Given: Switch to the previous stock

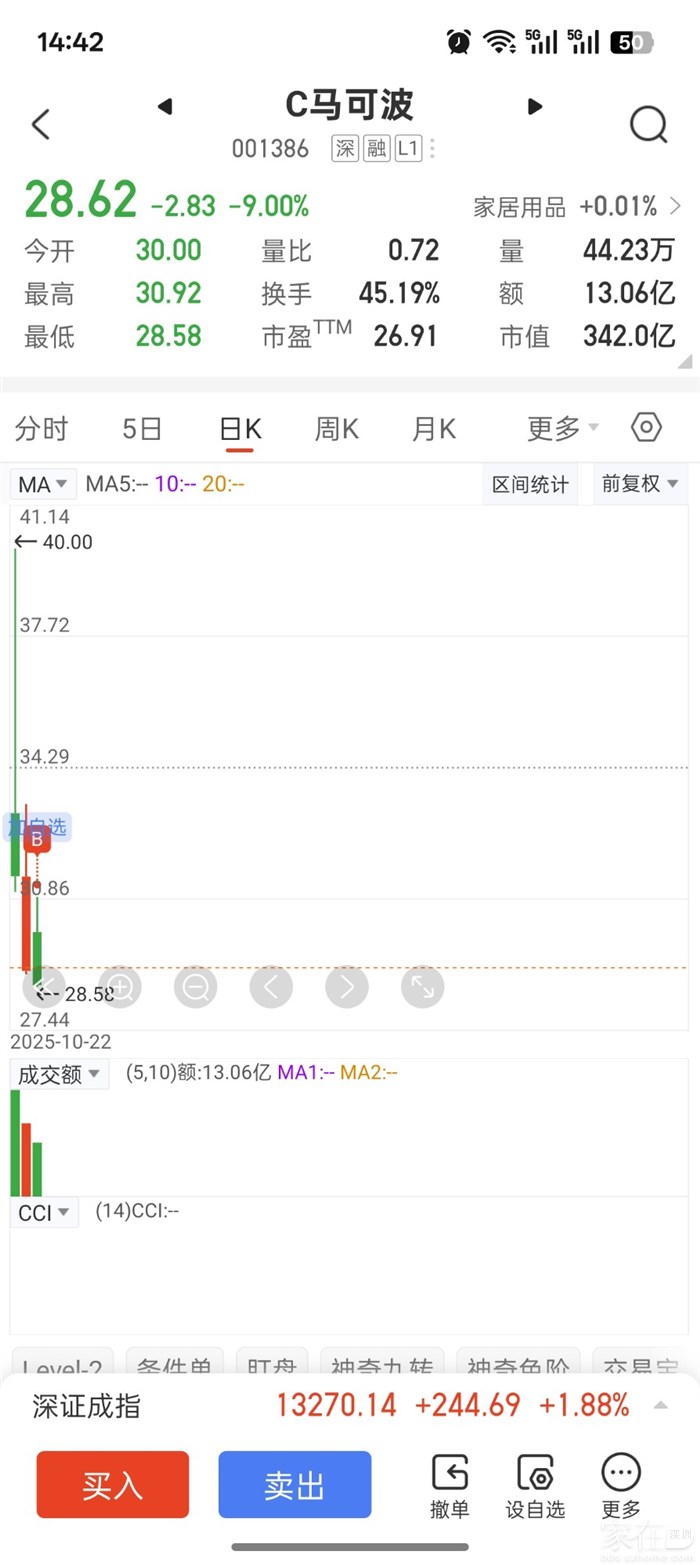Looking at the screenshot, I should tap(165, 106).
